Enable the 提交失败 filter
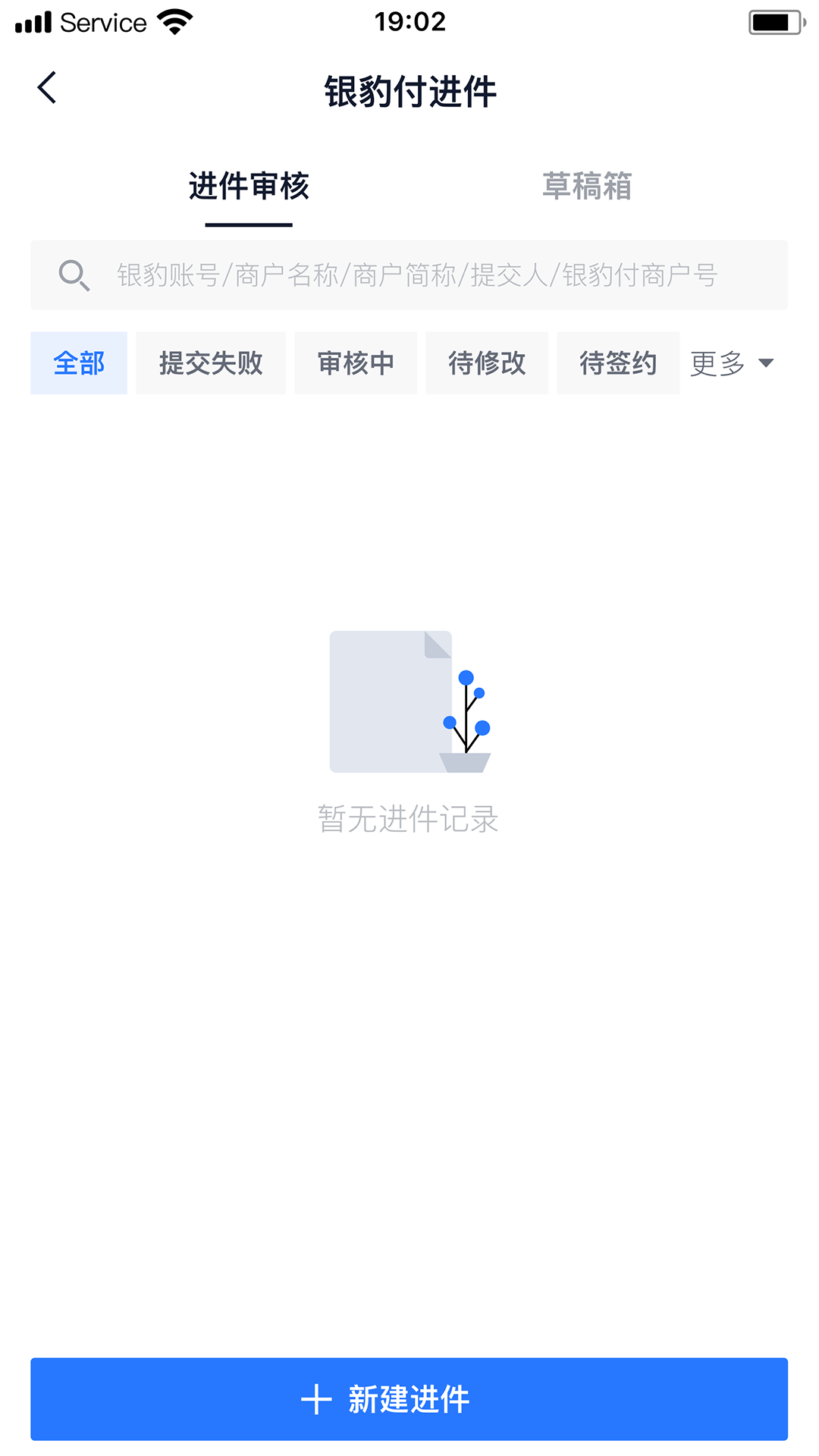This screenshot has width=819, height=1456. pos(210,363)
